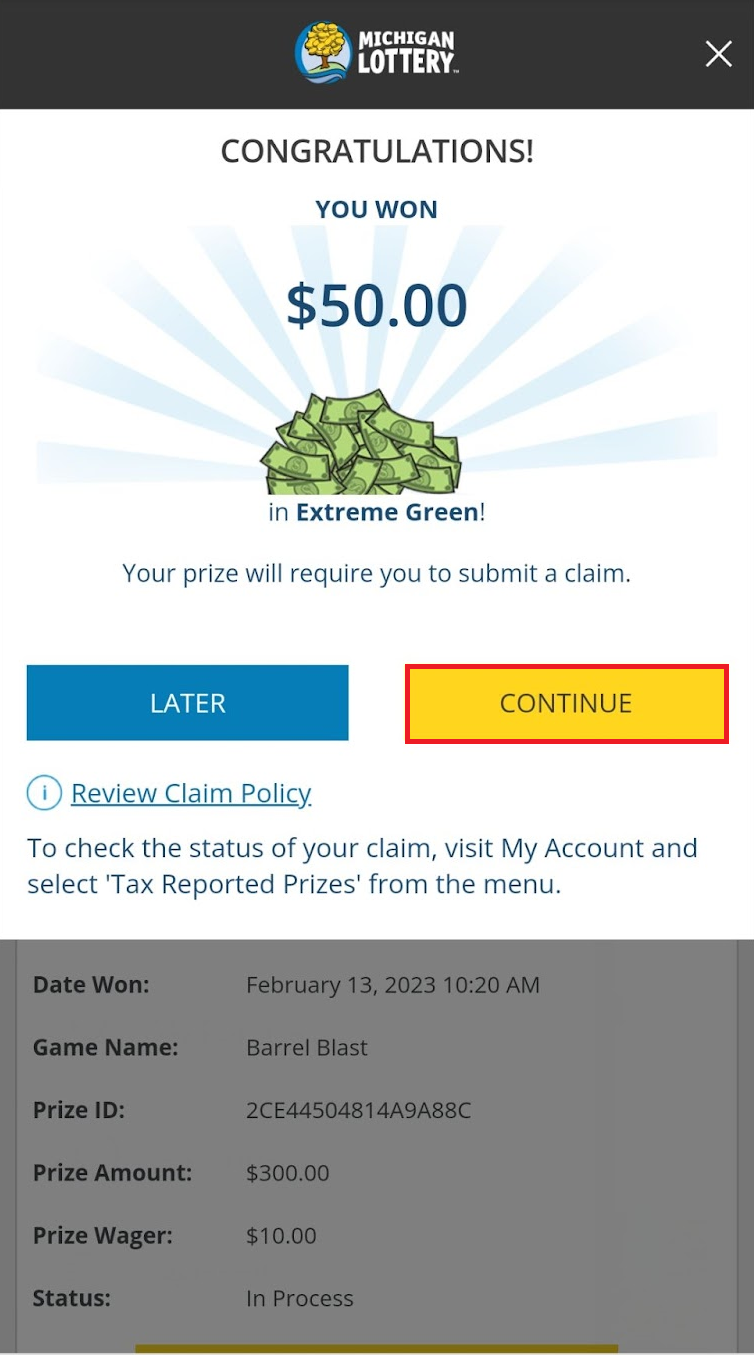Dismiss the prize popup with LATER
Viewport: 754px width, 1355px height.
(x=187, y=702)
